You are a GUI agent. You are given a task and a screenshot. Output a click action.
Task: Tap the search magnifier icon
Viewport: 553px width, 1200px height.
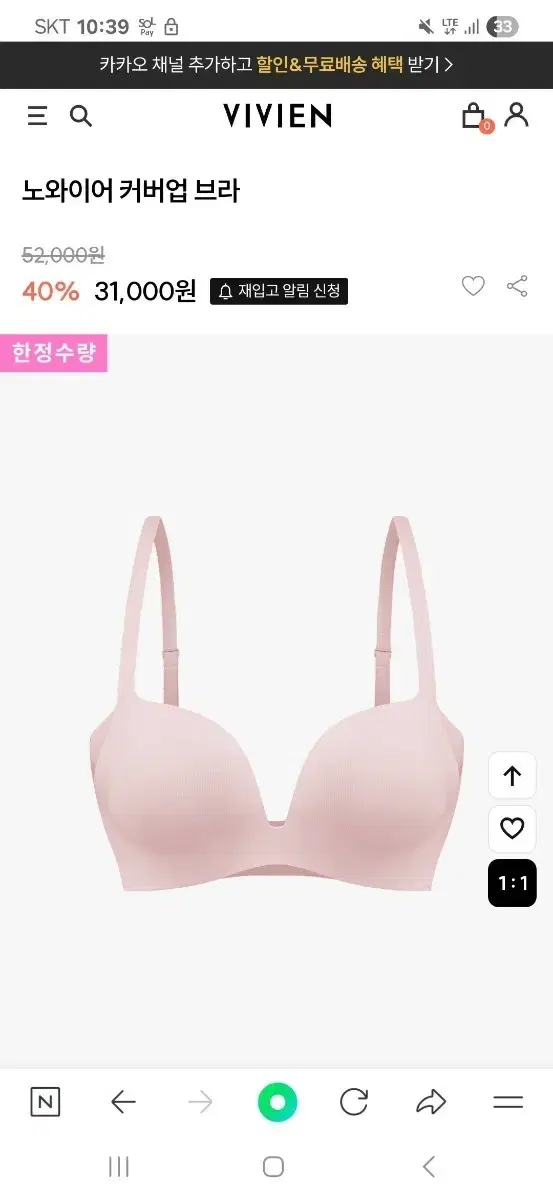tap(81, 116)
